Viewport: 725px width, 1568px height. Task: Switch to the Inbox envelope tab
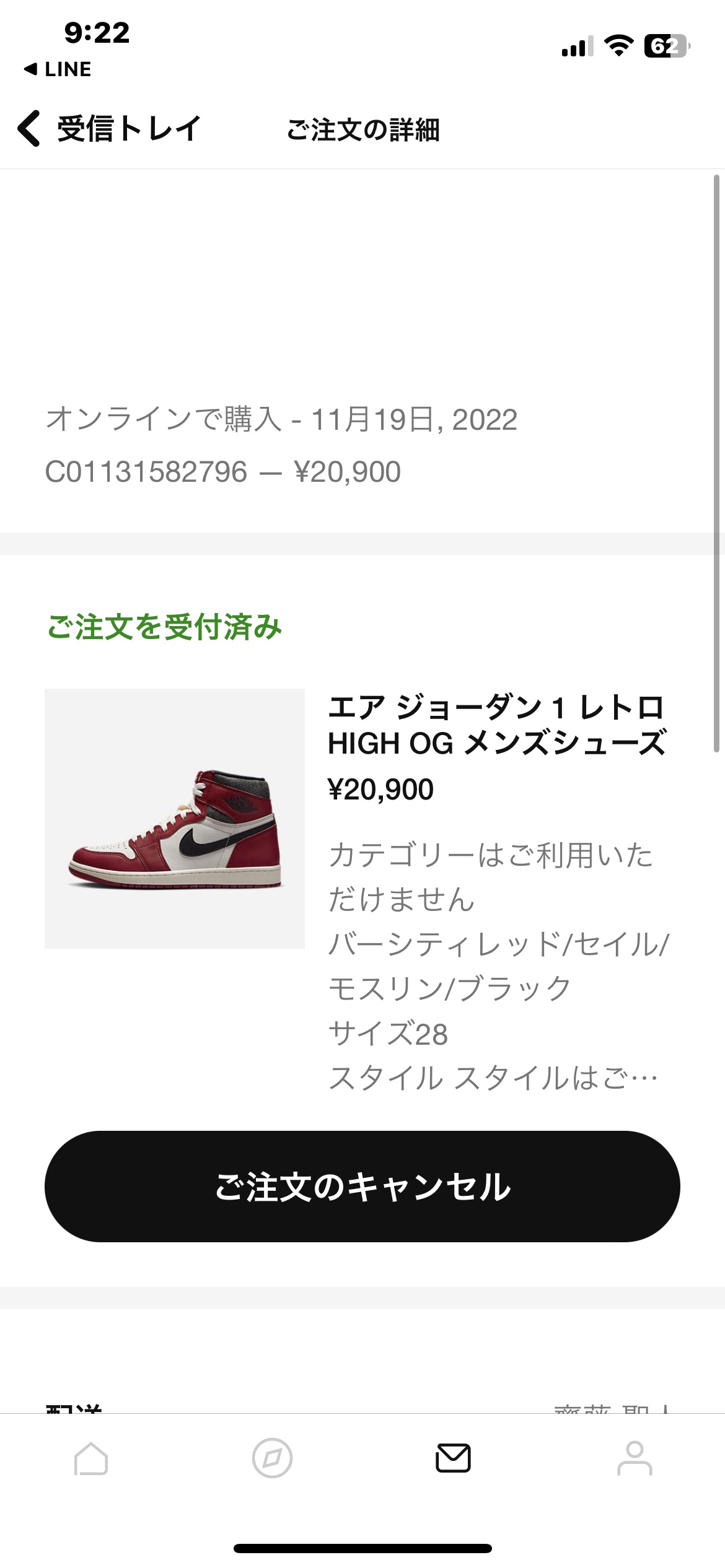(453, 1458)
